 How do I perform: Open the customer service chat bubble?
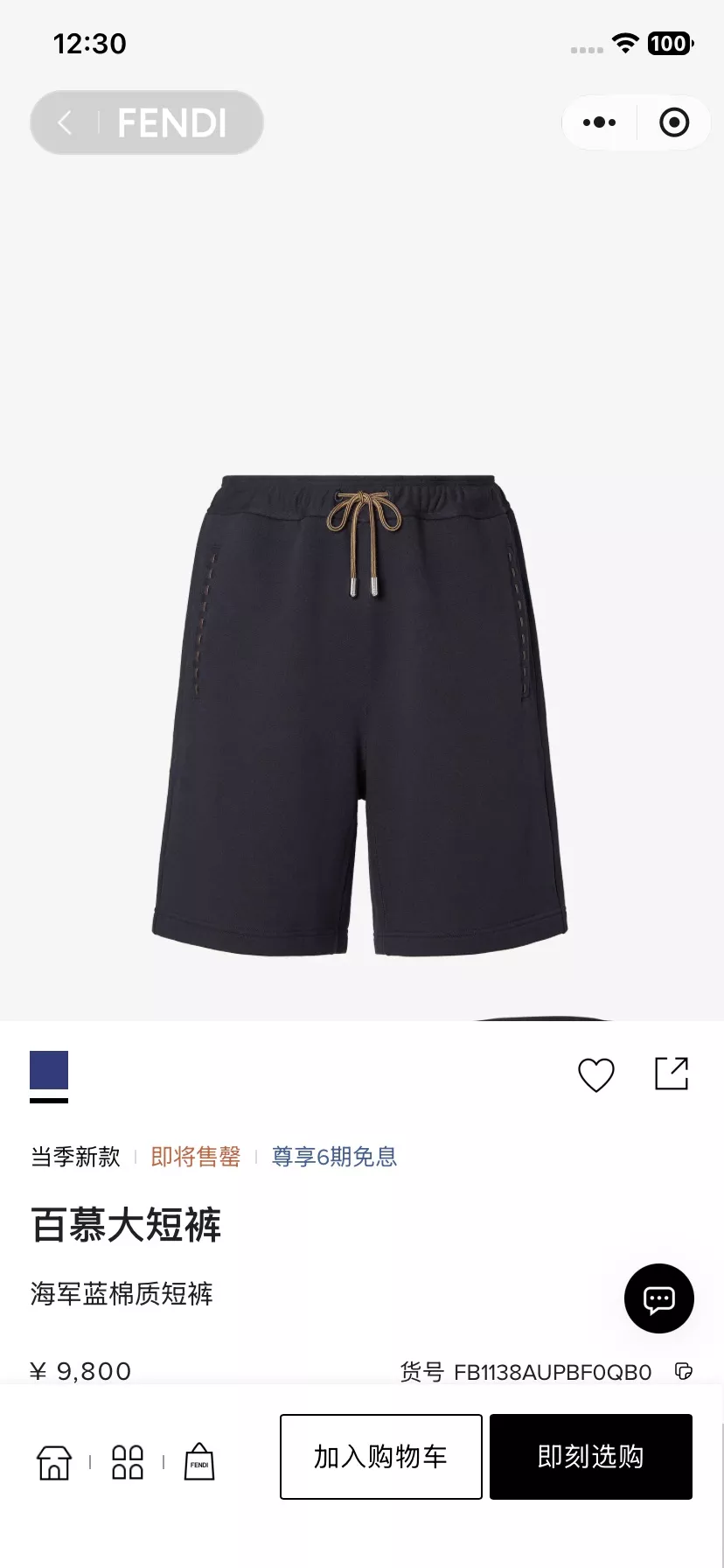click(659, 1298)
